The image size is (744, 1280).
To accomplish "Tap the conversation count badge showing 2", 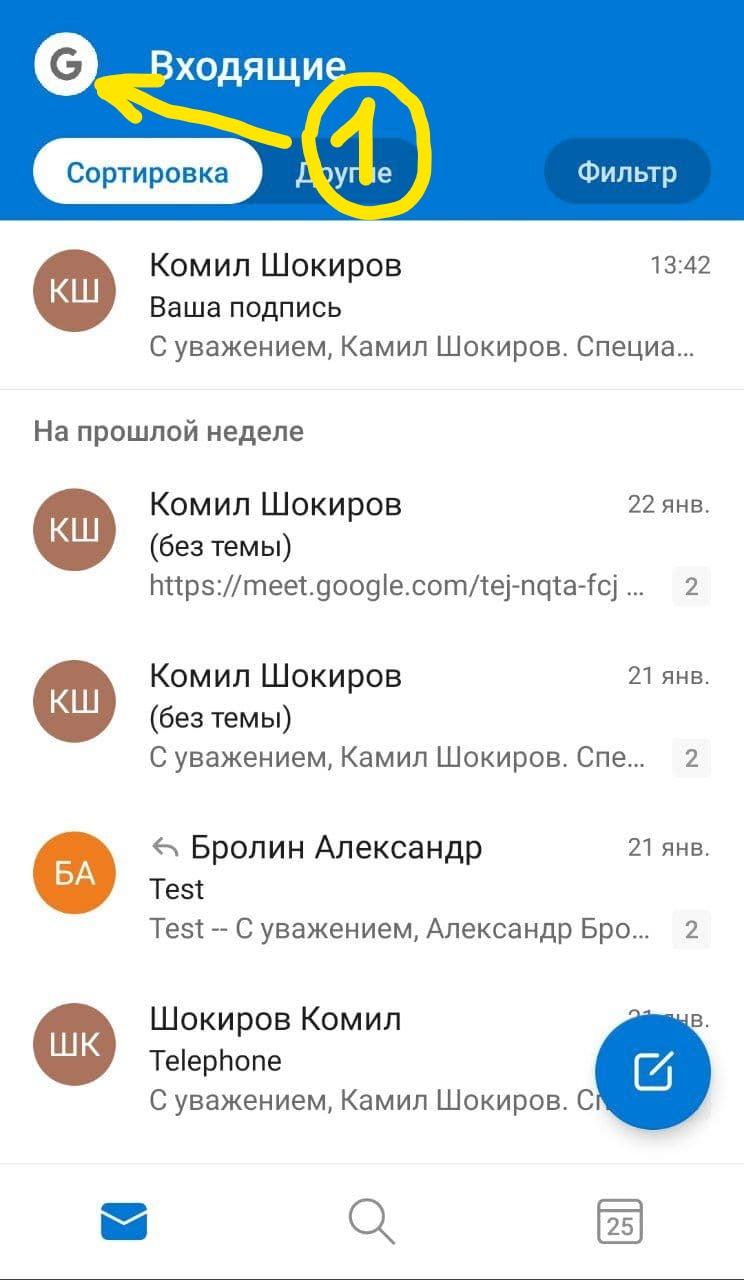I will click(x=691, y=587).
